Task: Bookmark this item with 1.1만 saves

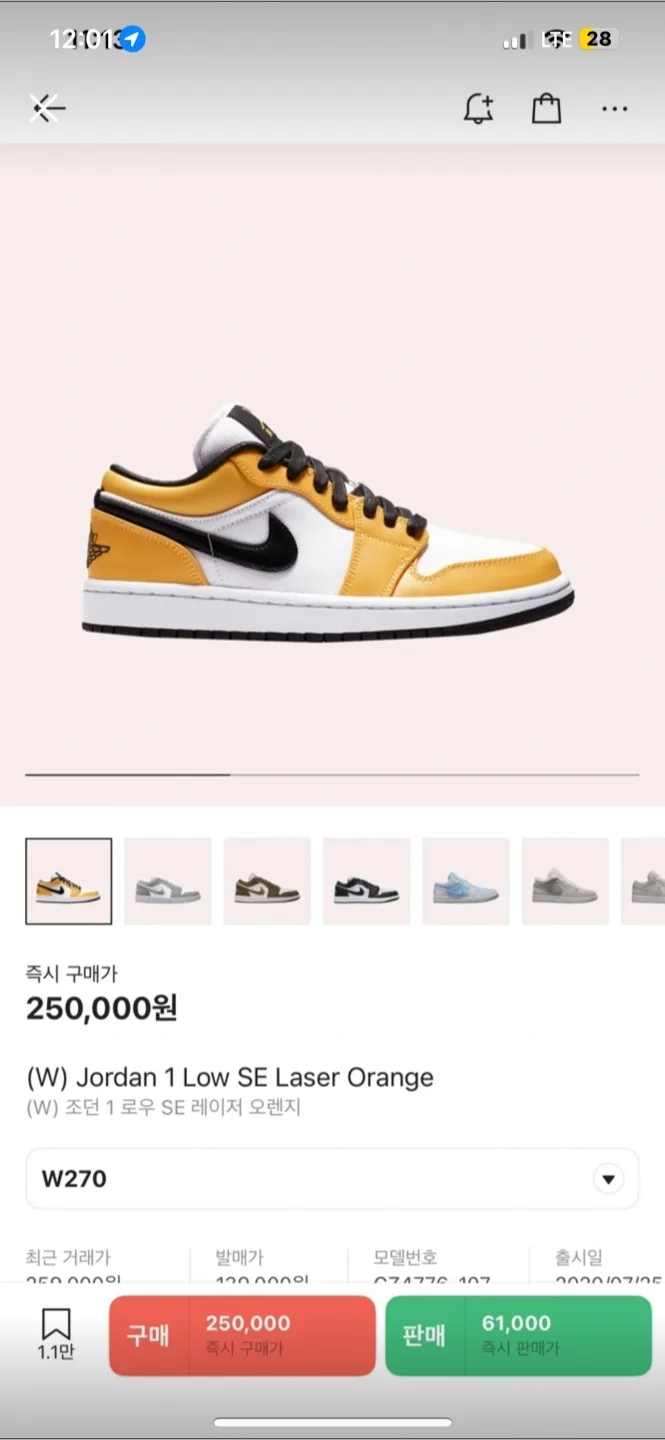Action: pyautogui.click(x=56, y=1334)
